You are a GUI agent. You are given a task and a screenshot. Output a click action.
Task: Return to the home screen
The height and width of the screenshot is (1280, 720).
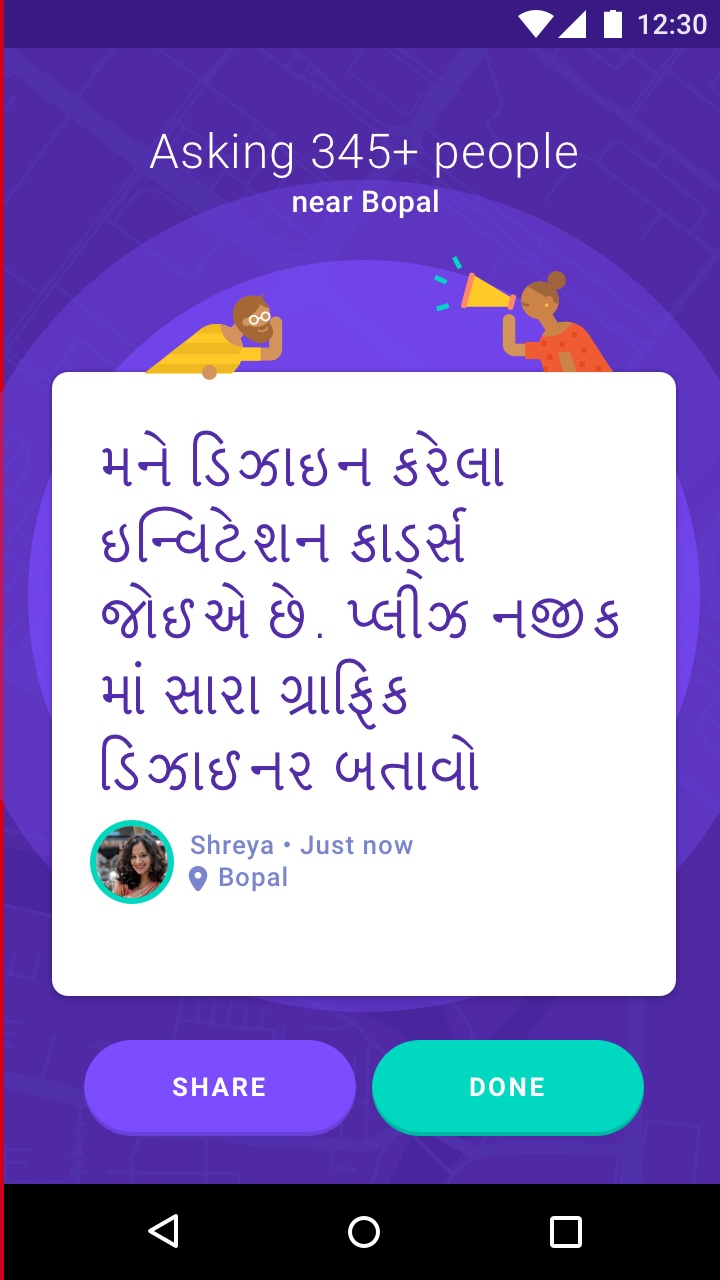[364, 1231]
